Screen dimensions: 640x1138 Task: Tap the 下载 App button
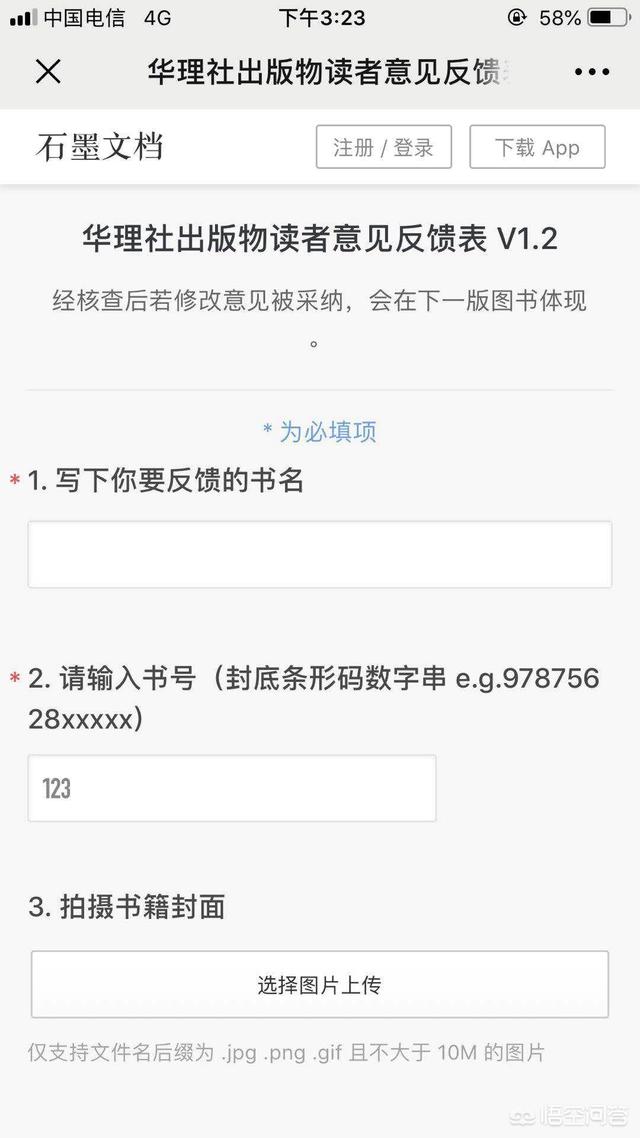pos(537,147)
